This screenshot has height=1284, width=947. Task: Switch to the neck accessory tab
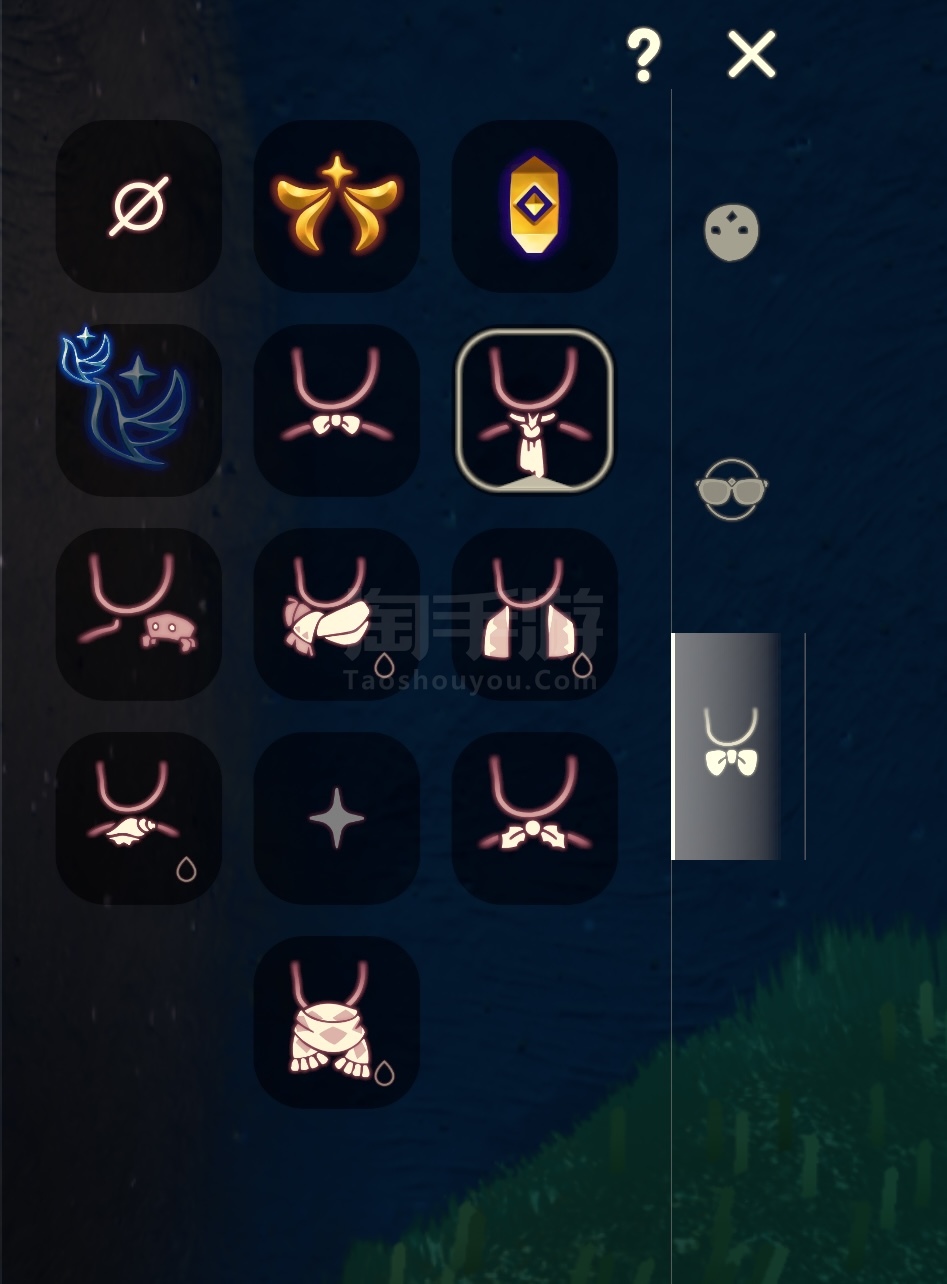coord(731,745)
